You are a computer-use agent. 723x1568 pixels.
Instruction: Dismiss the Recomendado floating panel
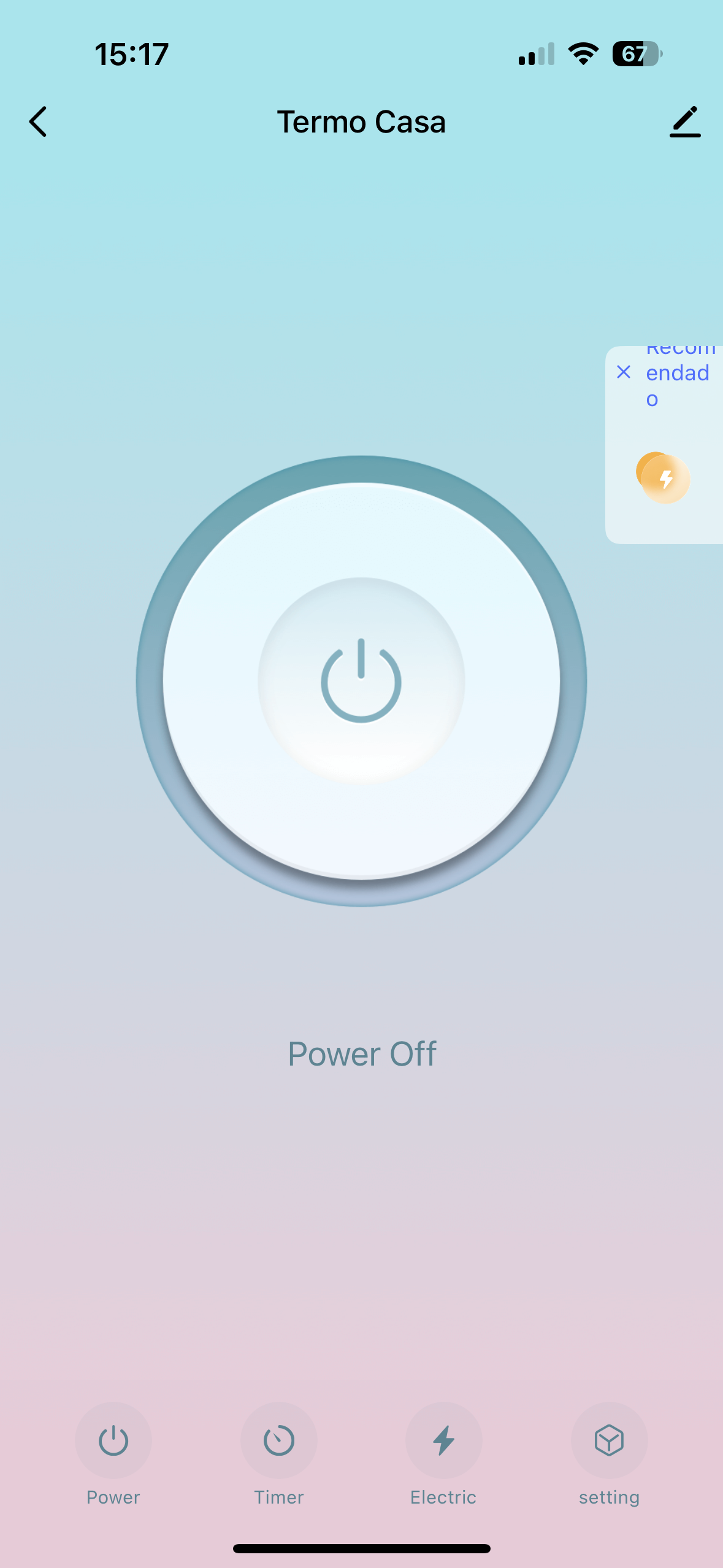click(624, 372)
